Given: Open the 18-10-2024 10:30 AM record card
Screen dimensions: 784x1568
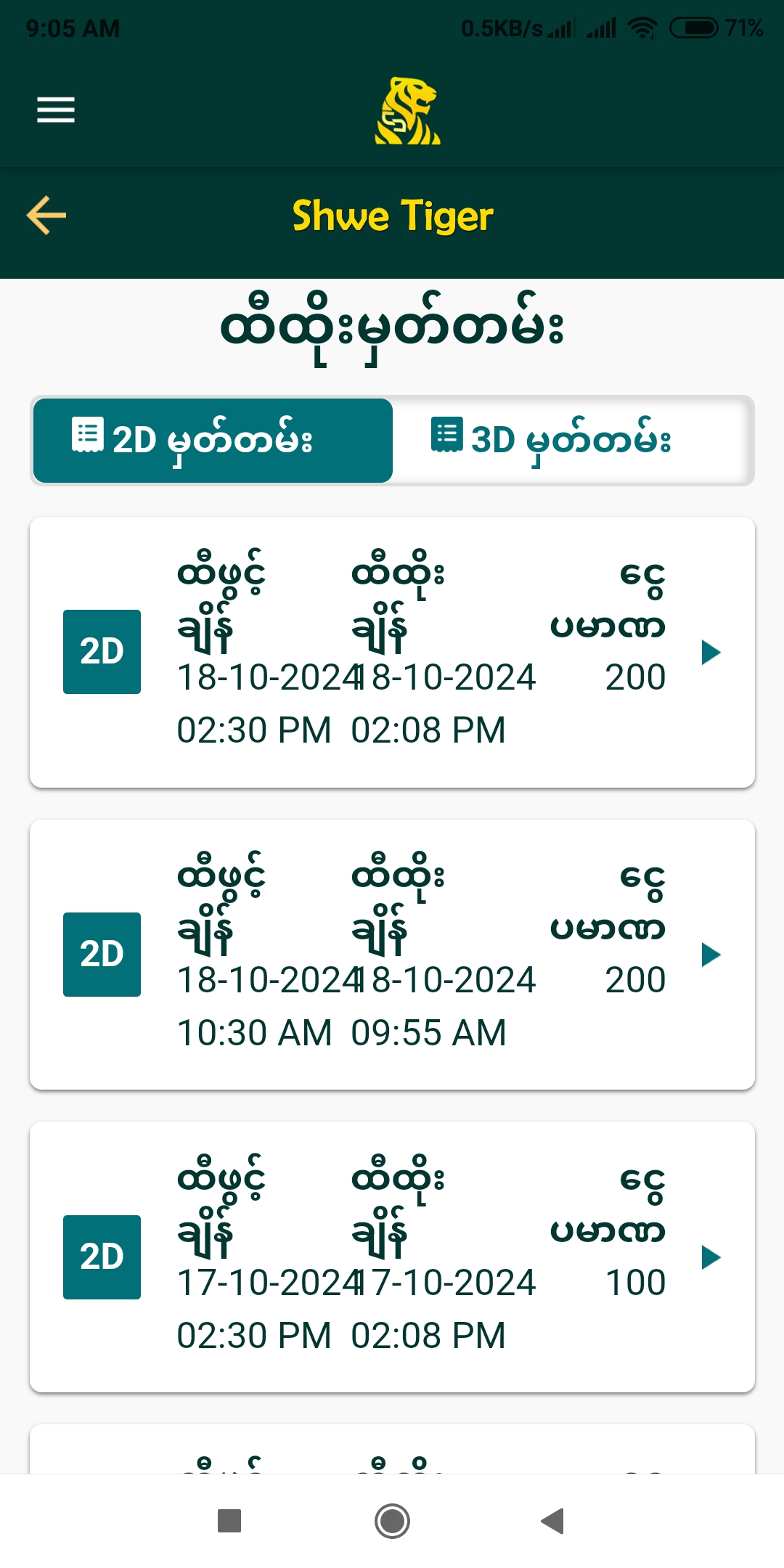Looking at the screenshot, I should point(392,954).
